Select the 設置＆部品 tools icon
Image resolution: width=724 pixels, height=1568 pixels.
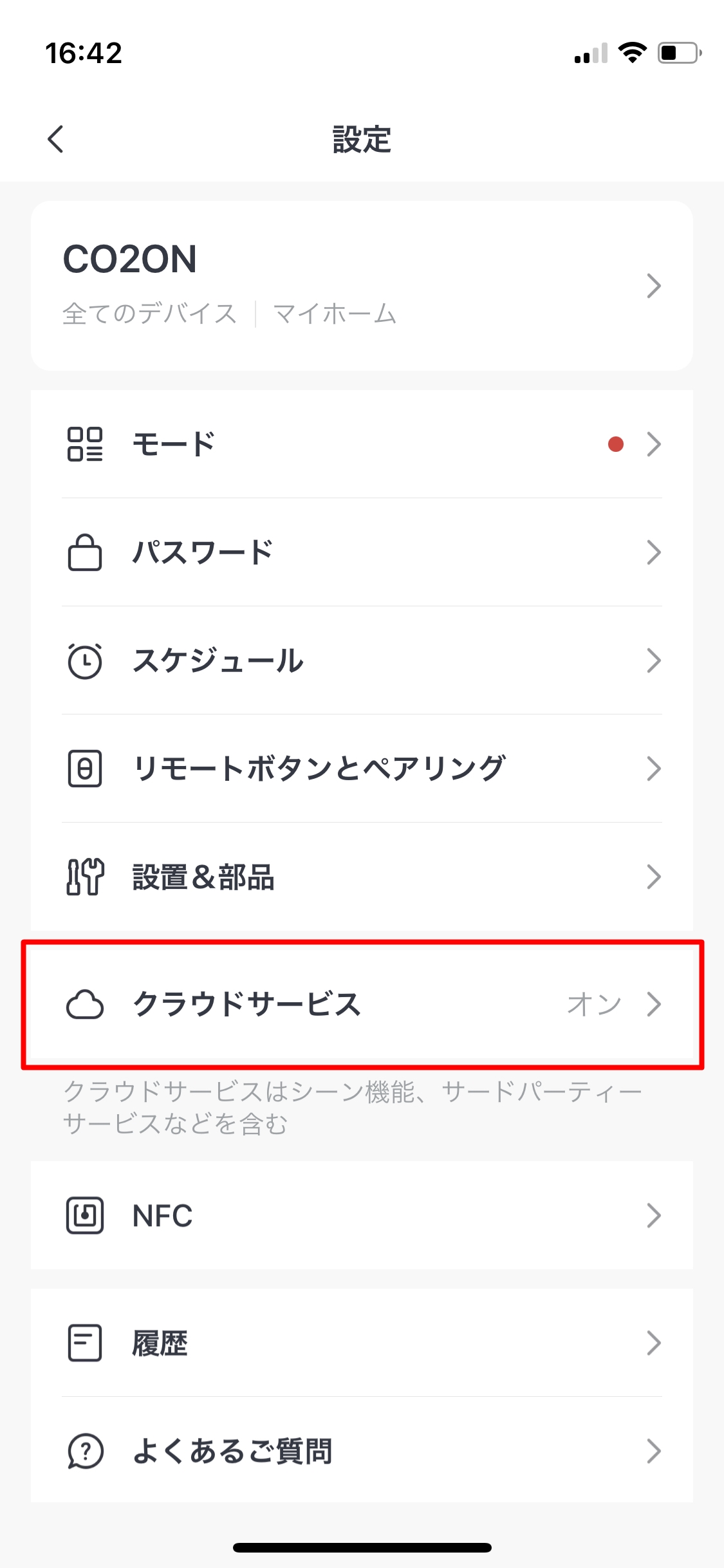[x=85, y=876]
